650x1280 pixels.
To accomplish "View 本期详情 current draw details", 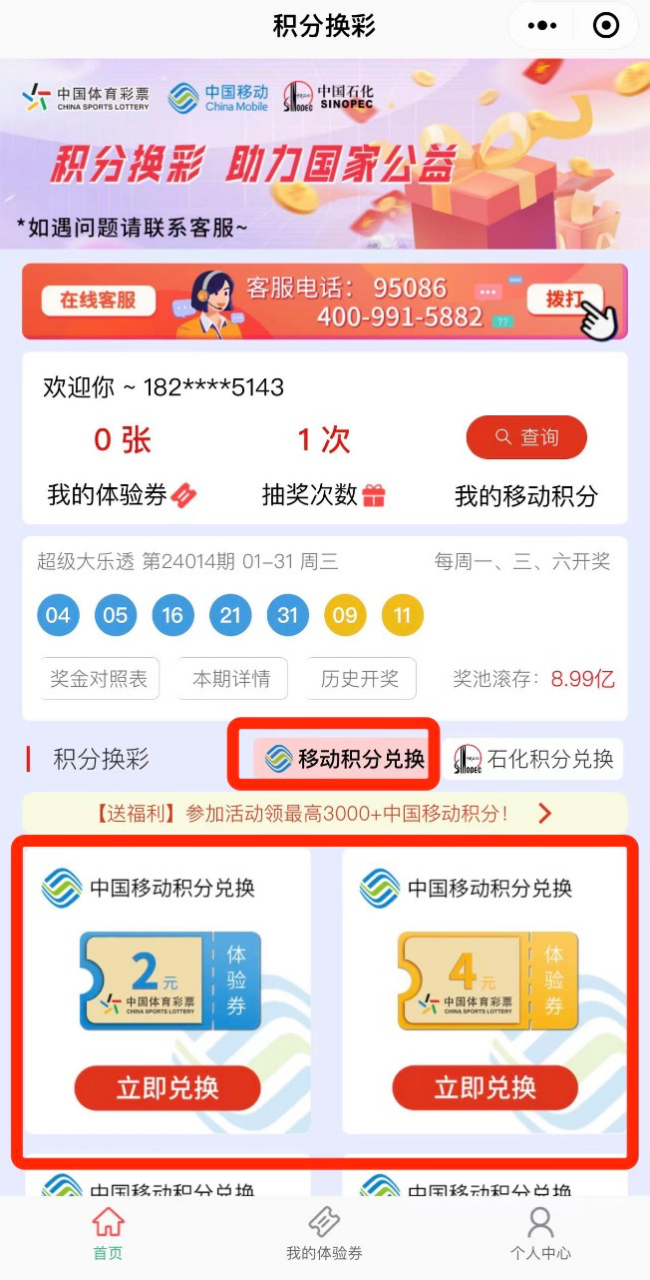I will 231,679.
